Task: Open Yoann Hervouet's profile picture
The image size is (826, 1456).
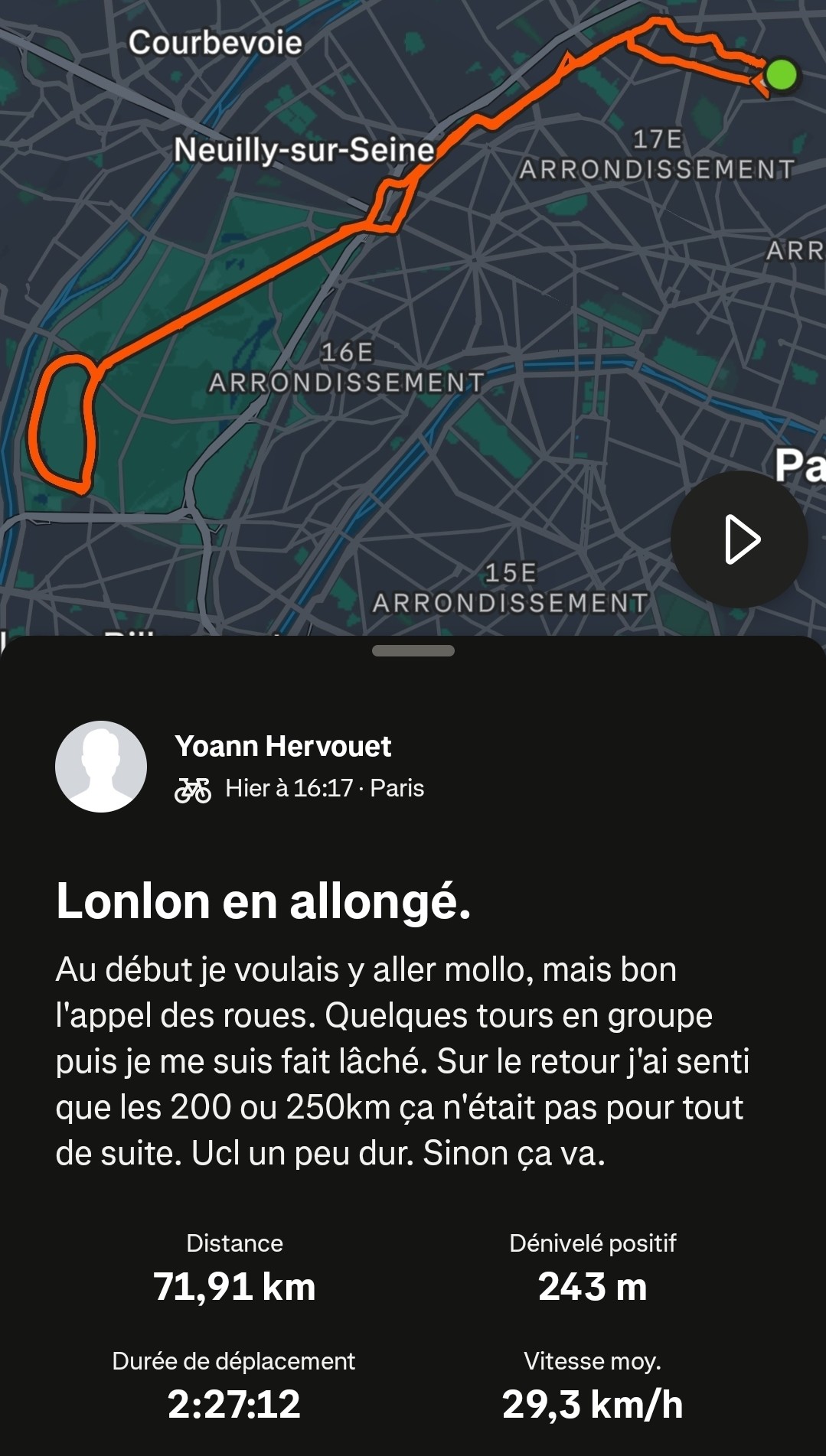Action: point(101,766)
